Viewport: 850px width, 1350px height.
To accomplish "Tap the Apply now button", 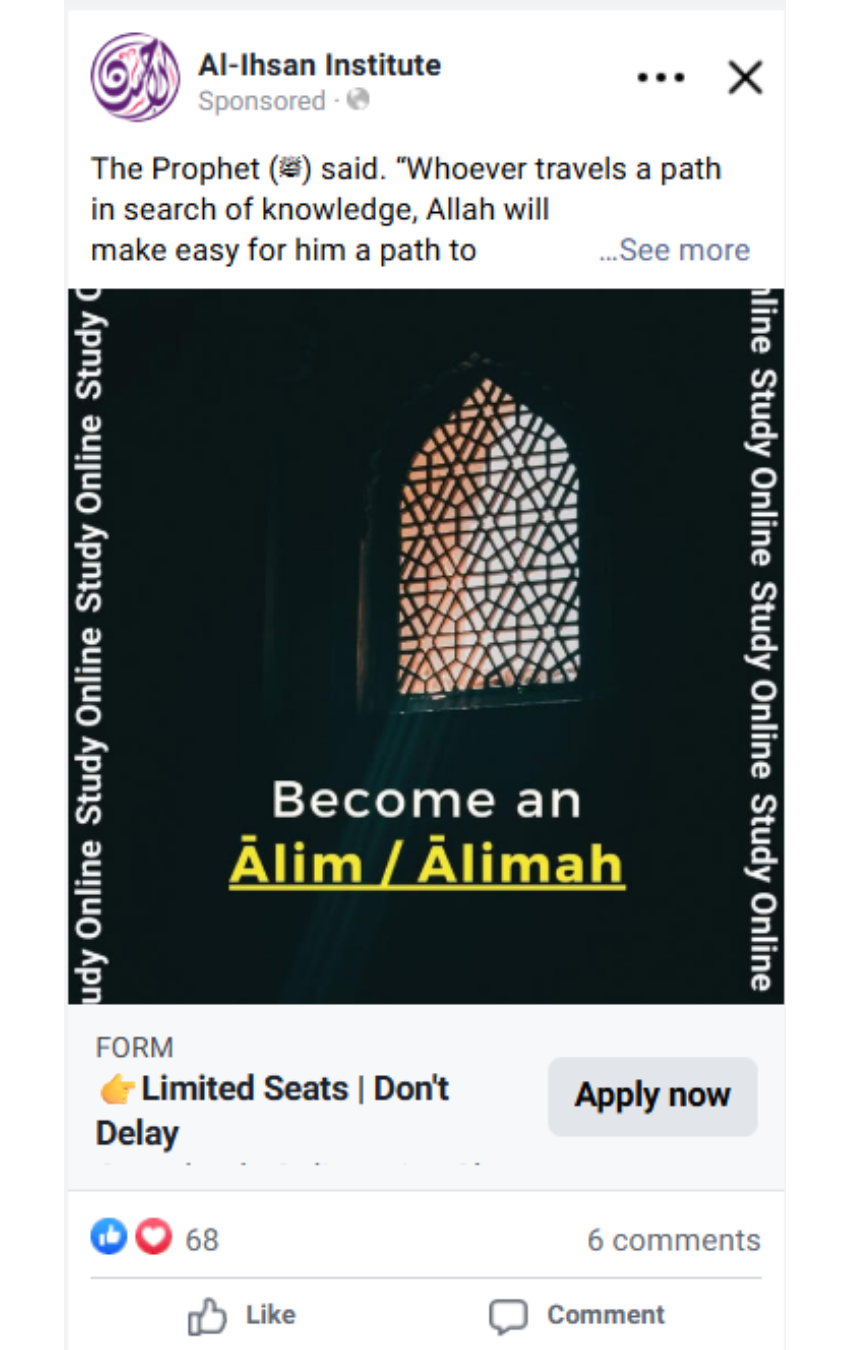I will point(652,1096).
